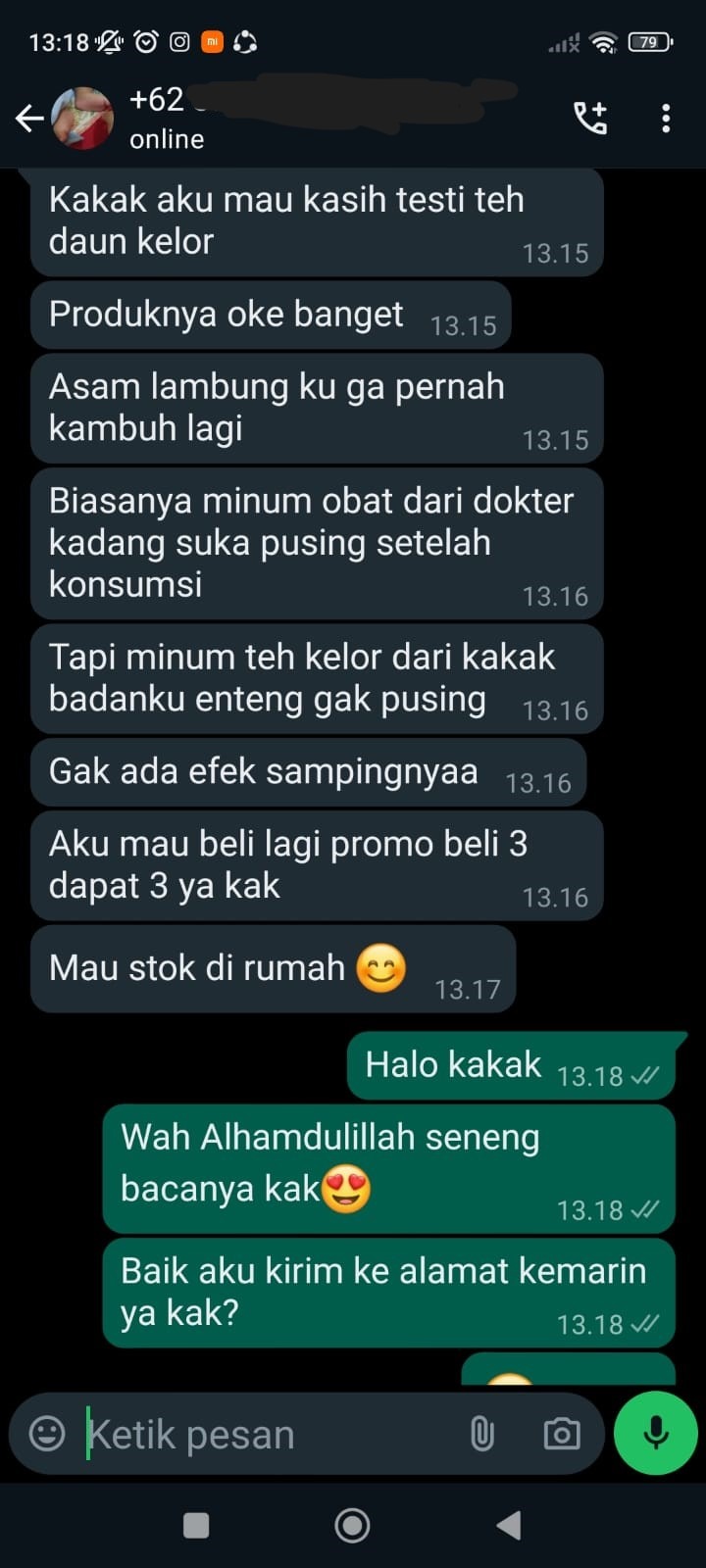706x1568 pixels.
Task: Tap the system back triangle
Action: click(x=508, y=1525)
